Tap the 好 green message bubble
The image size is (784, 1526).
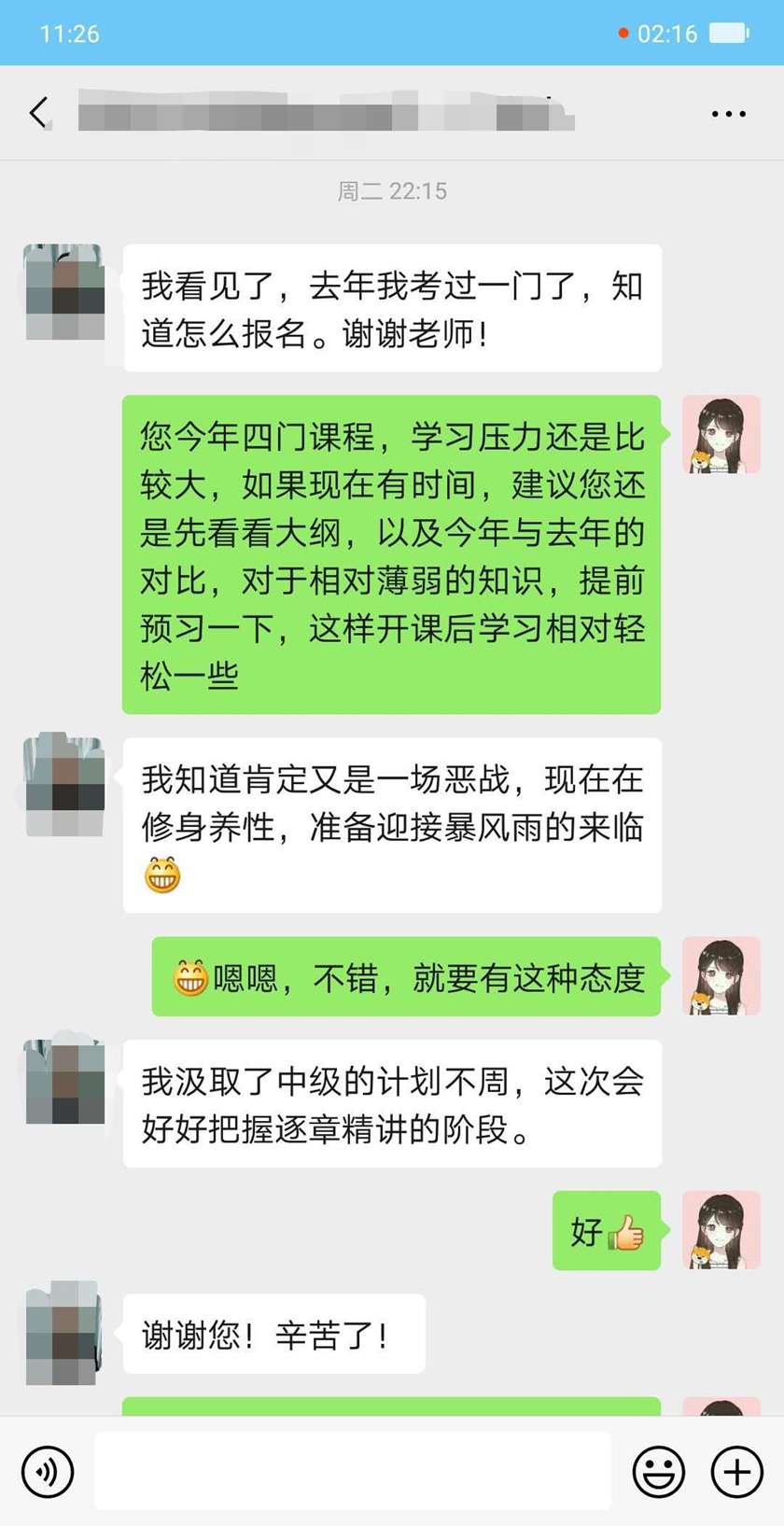pyautogui.click(x=607, y=1232)
